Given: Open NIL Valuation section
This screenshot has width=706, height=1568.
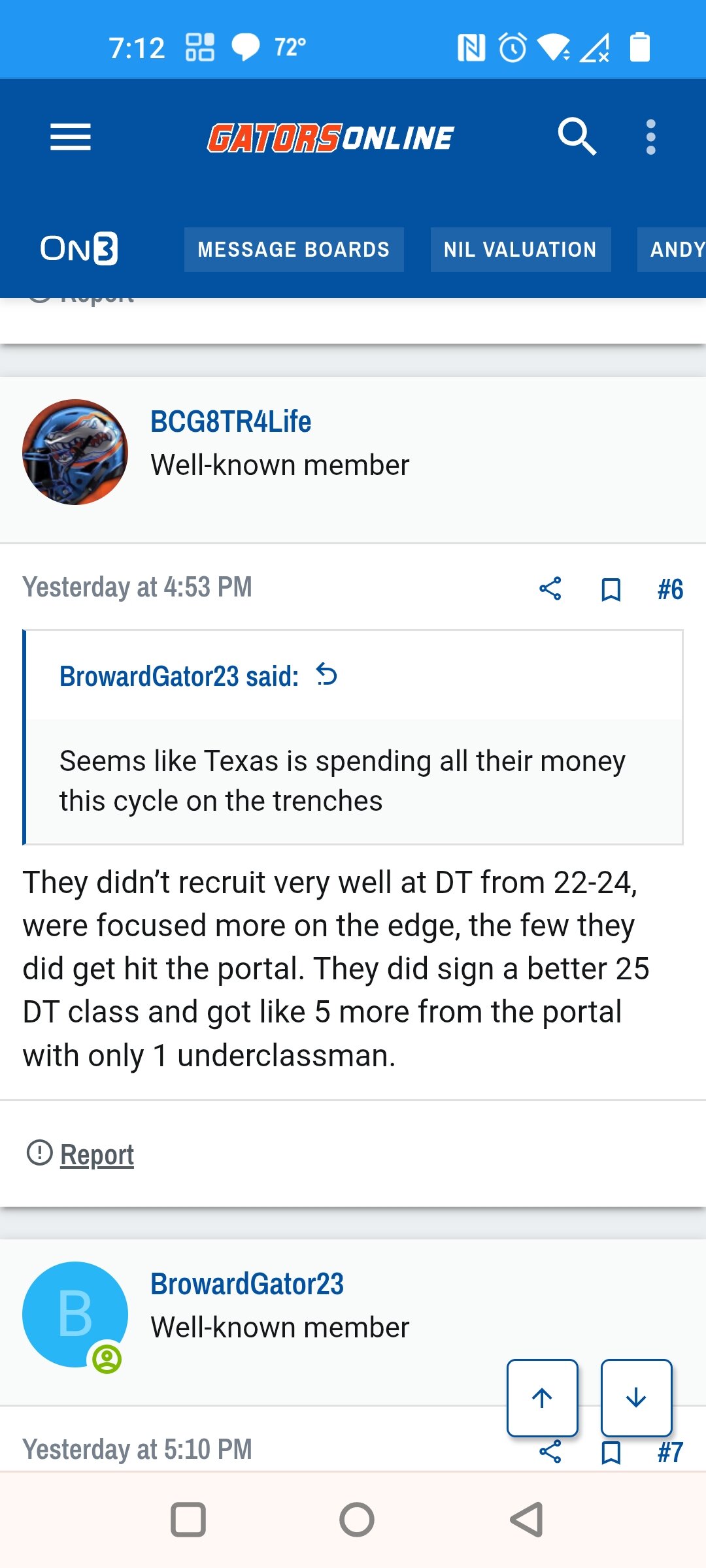Looking at the screenshot, I should 520,250.
